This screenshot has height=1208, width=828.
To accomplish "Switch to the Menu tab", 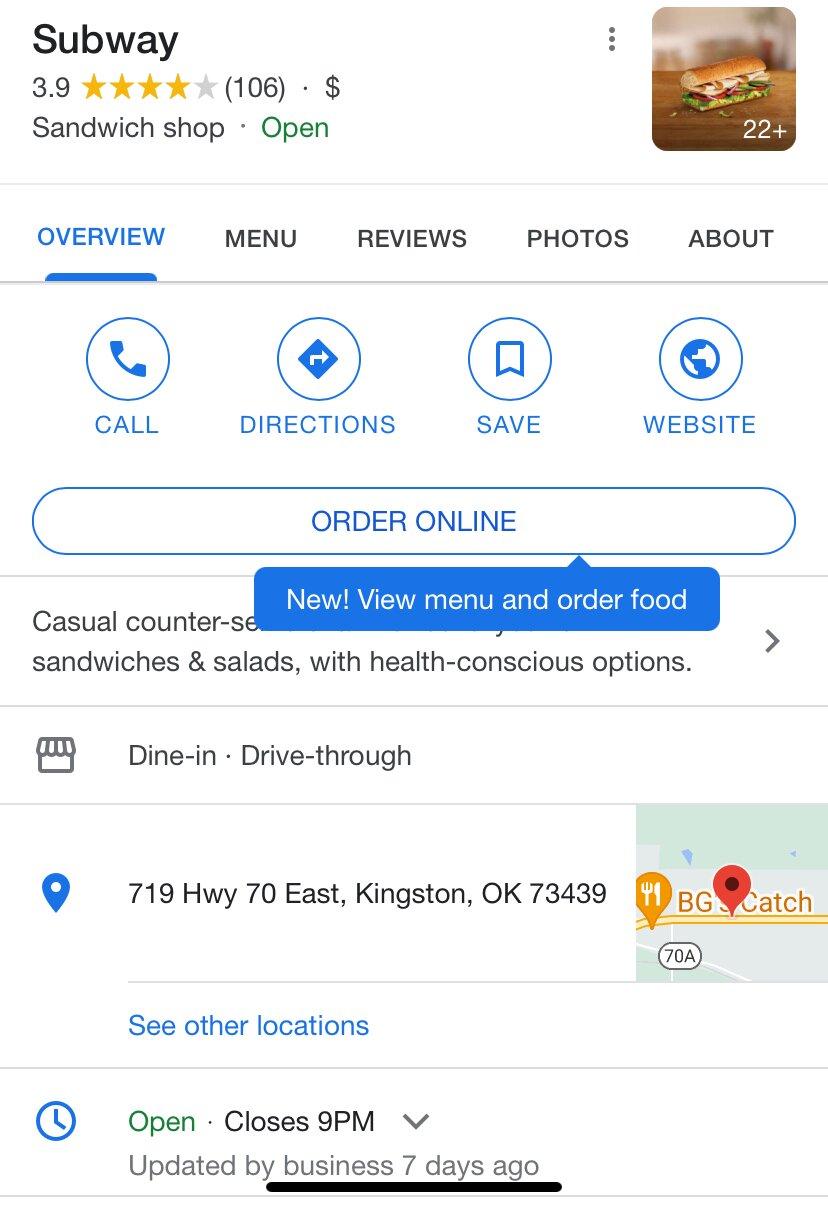I will click(x=260, y=239).
